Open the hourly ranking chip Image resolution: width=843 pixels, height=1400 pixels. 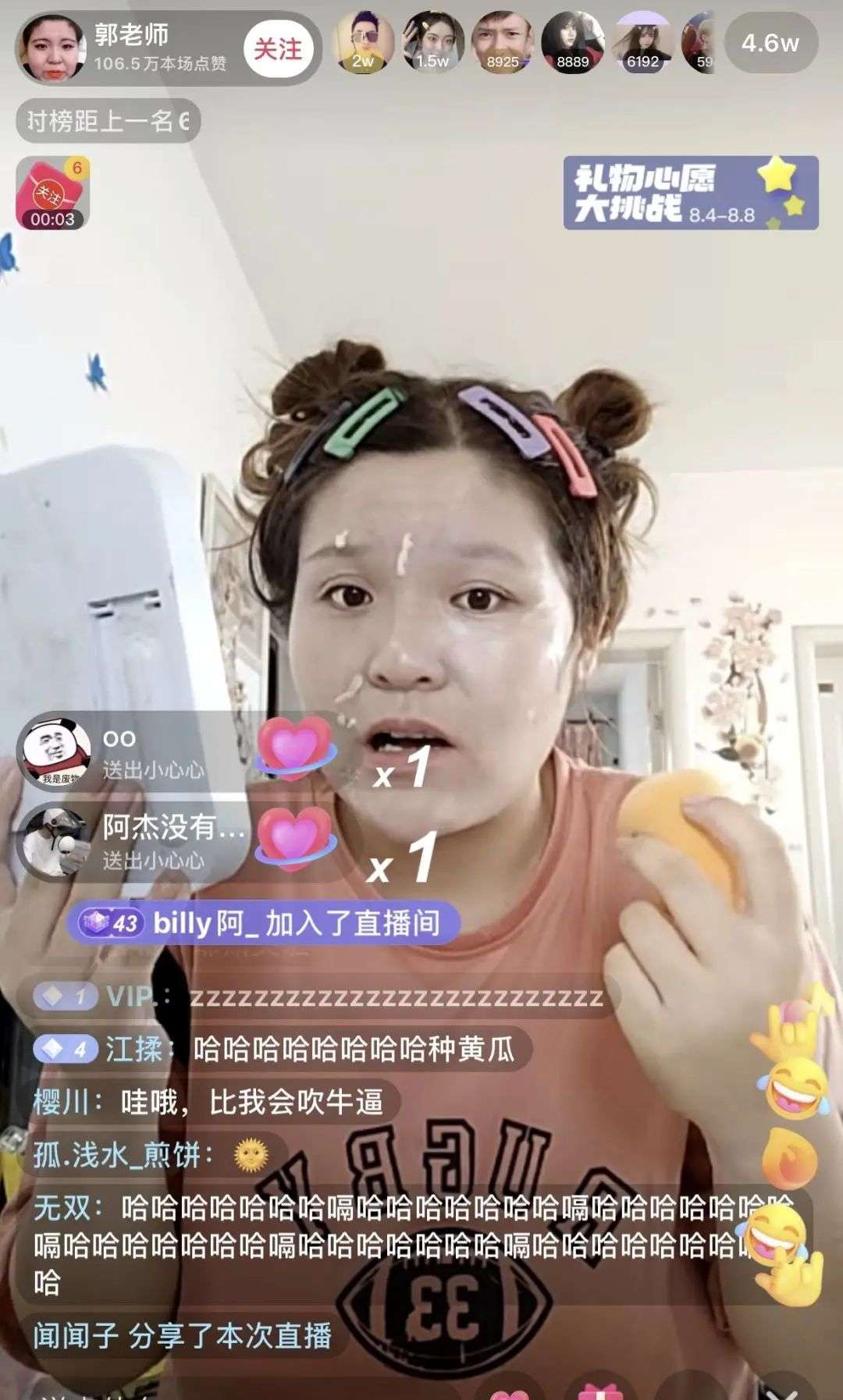(x=108, y=121)
